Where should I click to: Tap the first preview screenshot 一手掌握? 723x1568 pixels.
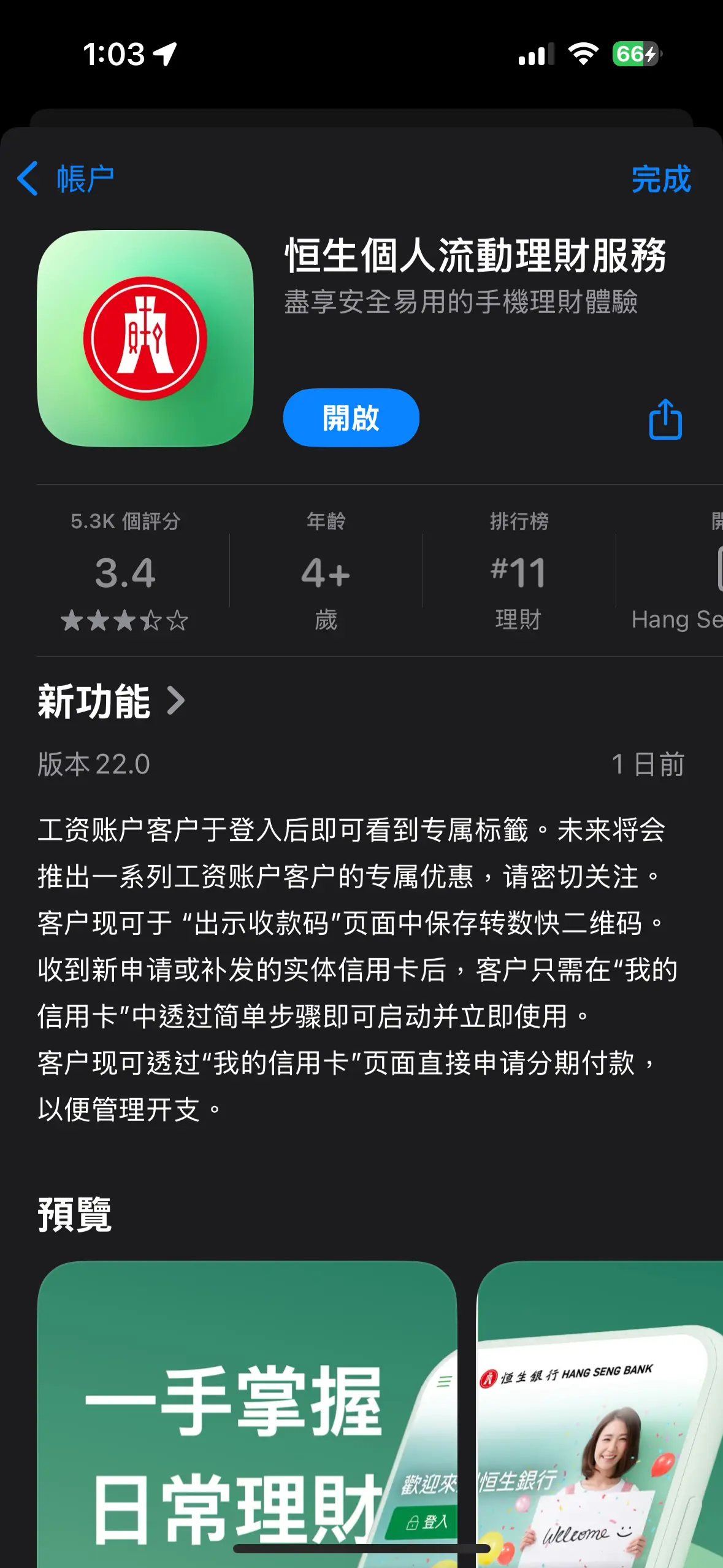[245, 1411]
